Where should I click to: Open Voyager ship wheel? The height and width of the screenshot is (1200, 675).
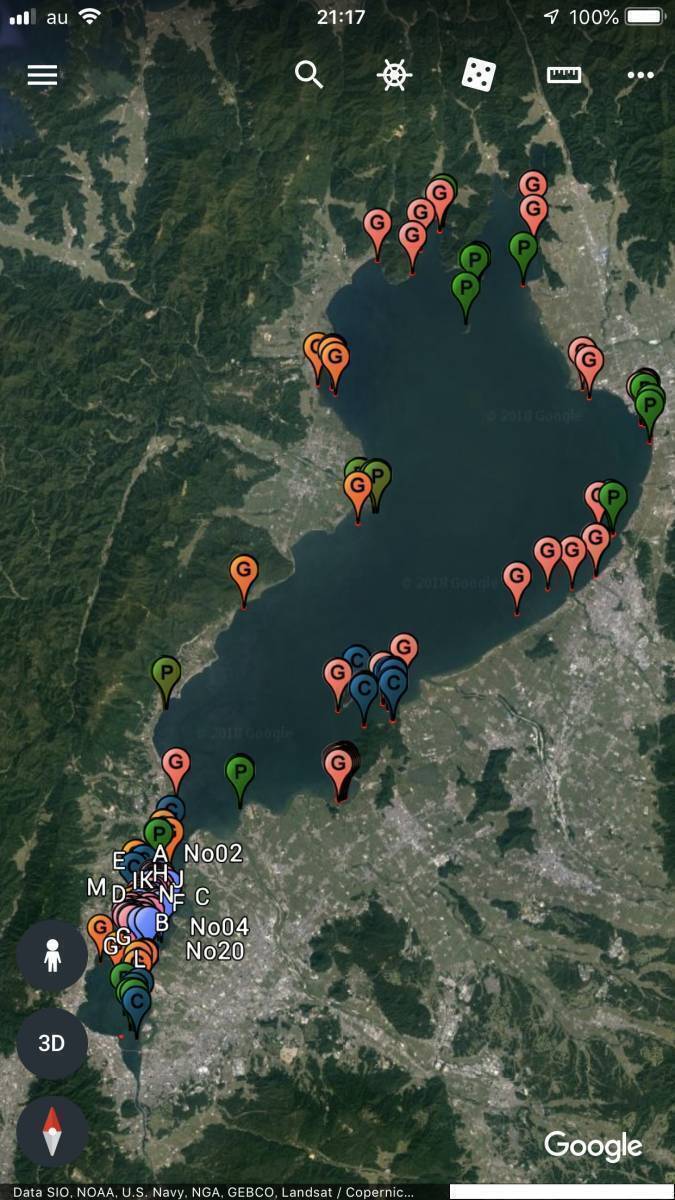[x=395, y=75]
